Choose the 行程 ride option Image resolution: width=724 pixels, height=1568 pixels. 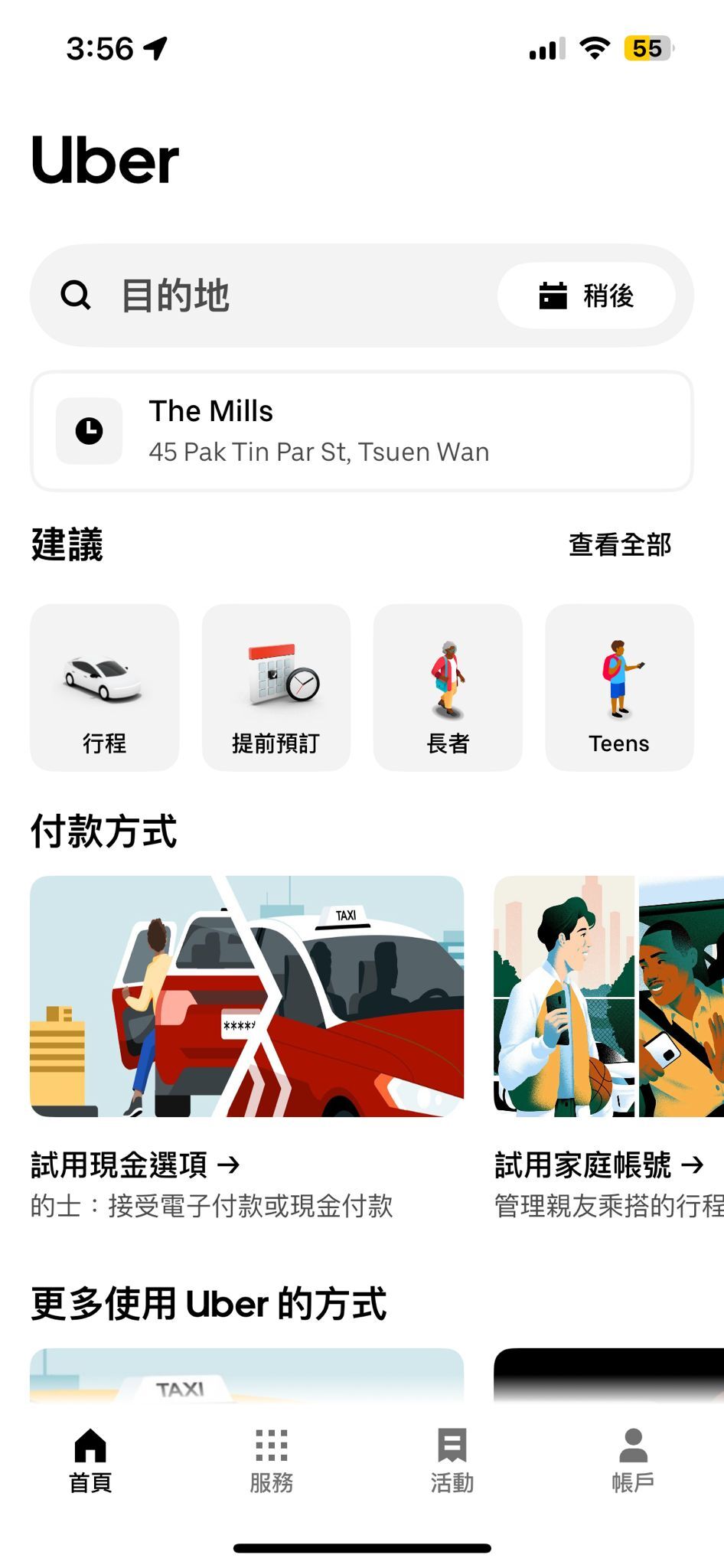click(x=105, y=687)
